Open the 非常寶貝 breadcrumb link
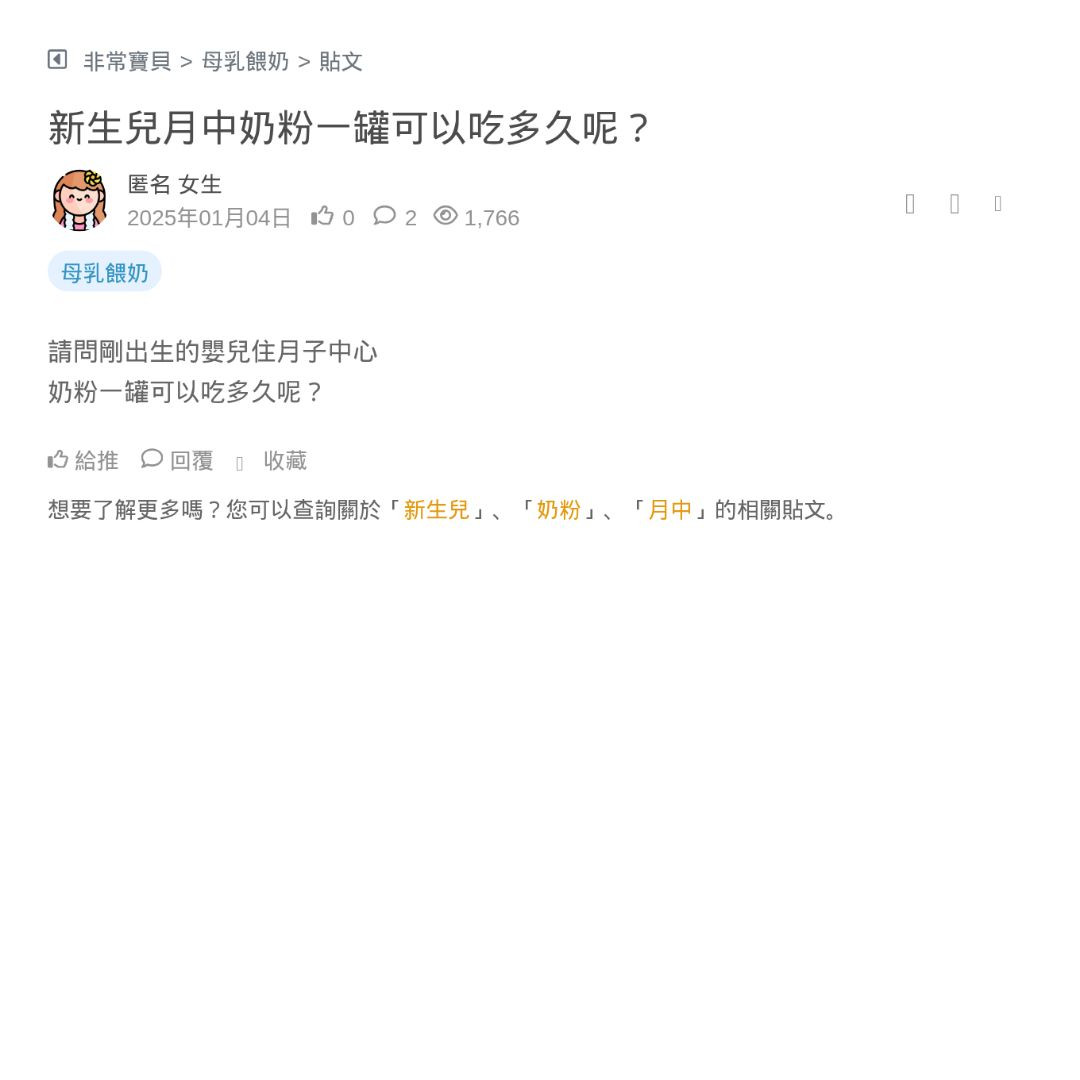The image size is (1080, 1080). 127,62
